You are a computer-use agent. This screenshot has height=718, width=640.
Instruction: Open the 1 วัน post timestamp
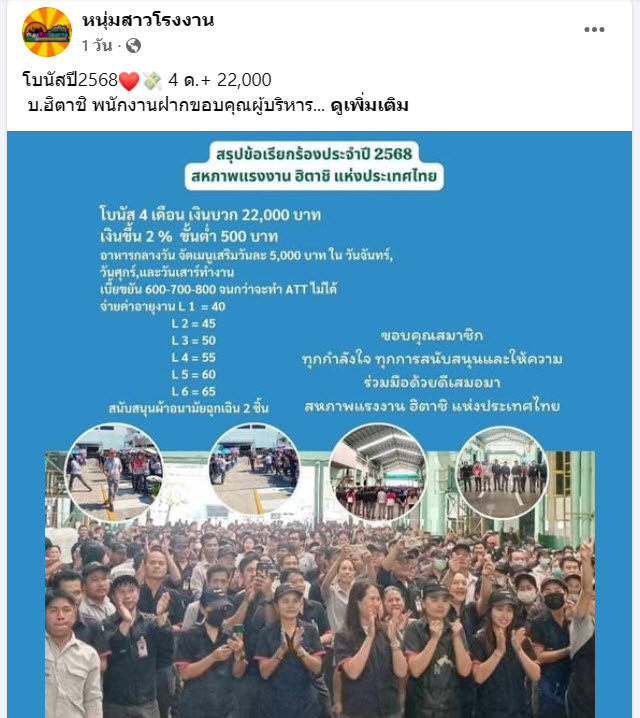point(98,45)
